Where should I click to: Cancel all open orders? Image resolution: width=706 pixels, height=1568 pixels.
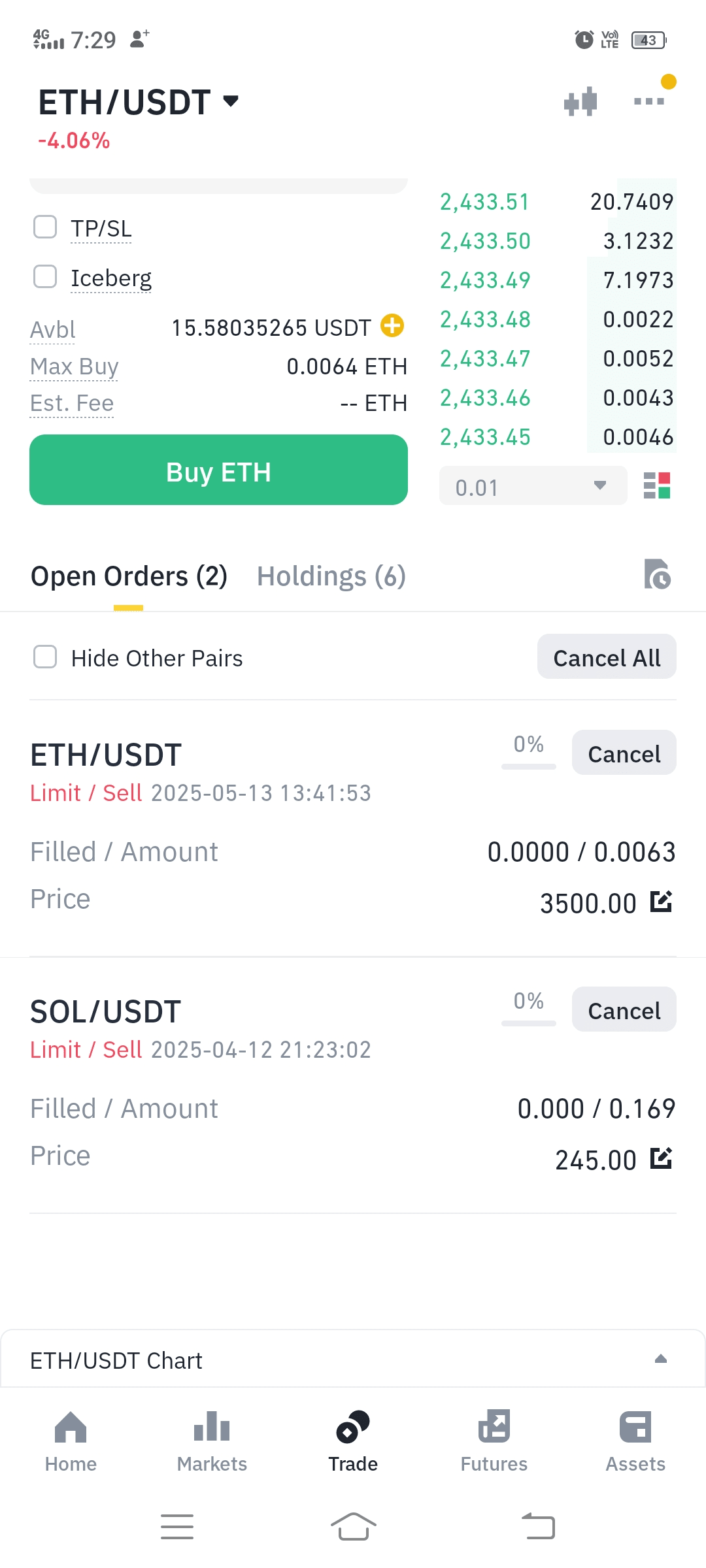pyautogui.click(x=606, y=657)
